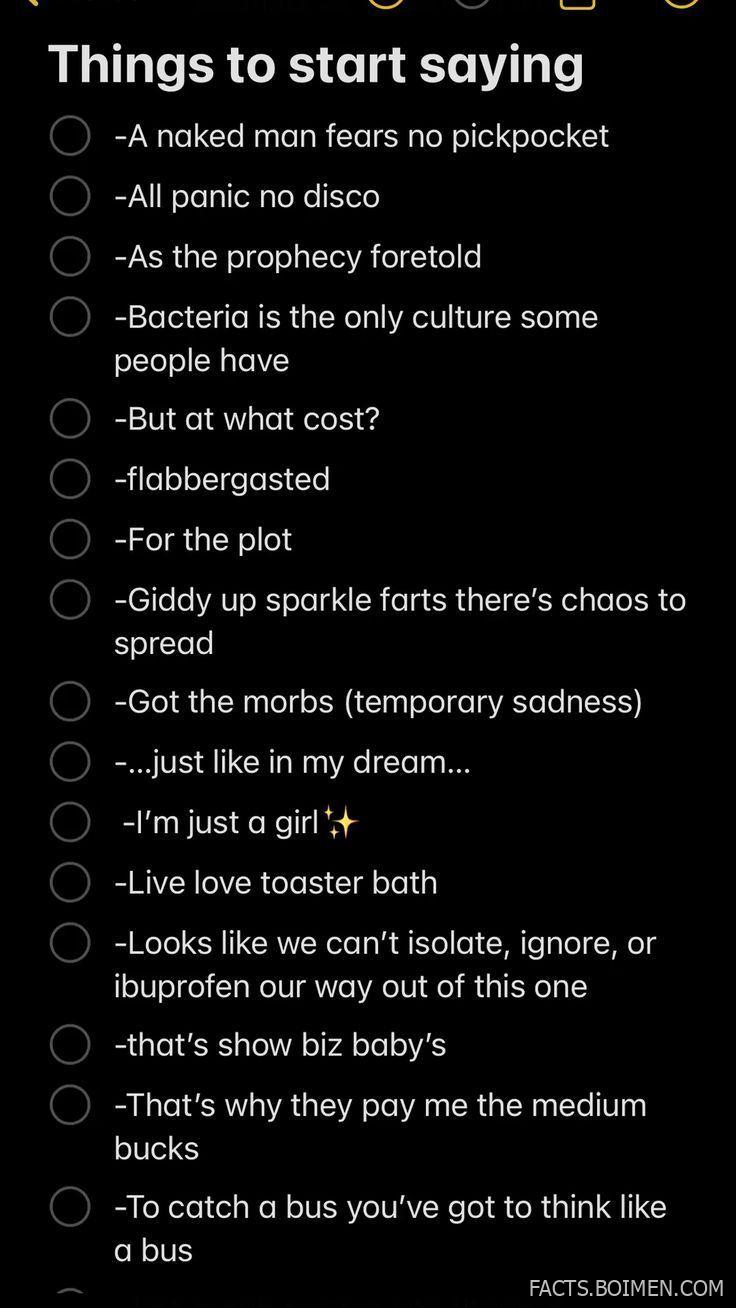Mark "that's show biz baby's" as completed
Screen dimensions: 736x1308
click(70, 1044)
